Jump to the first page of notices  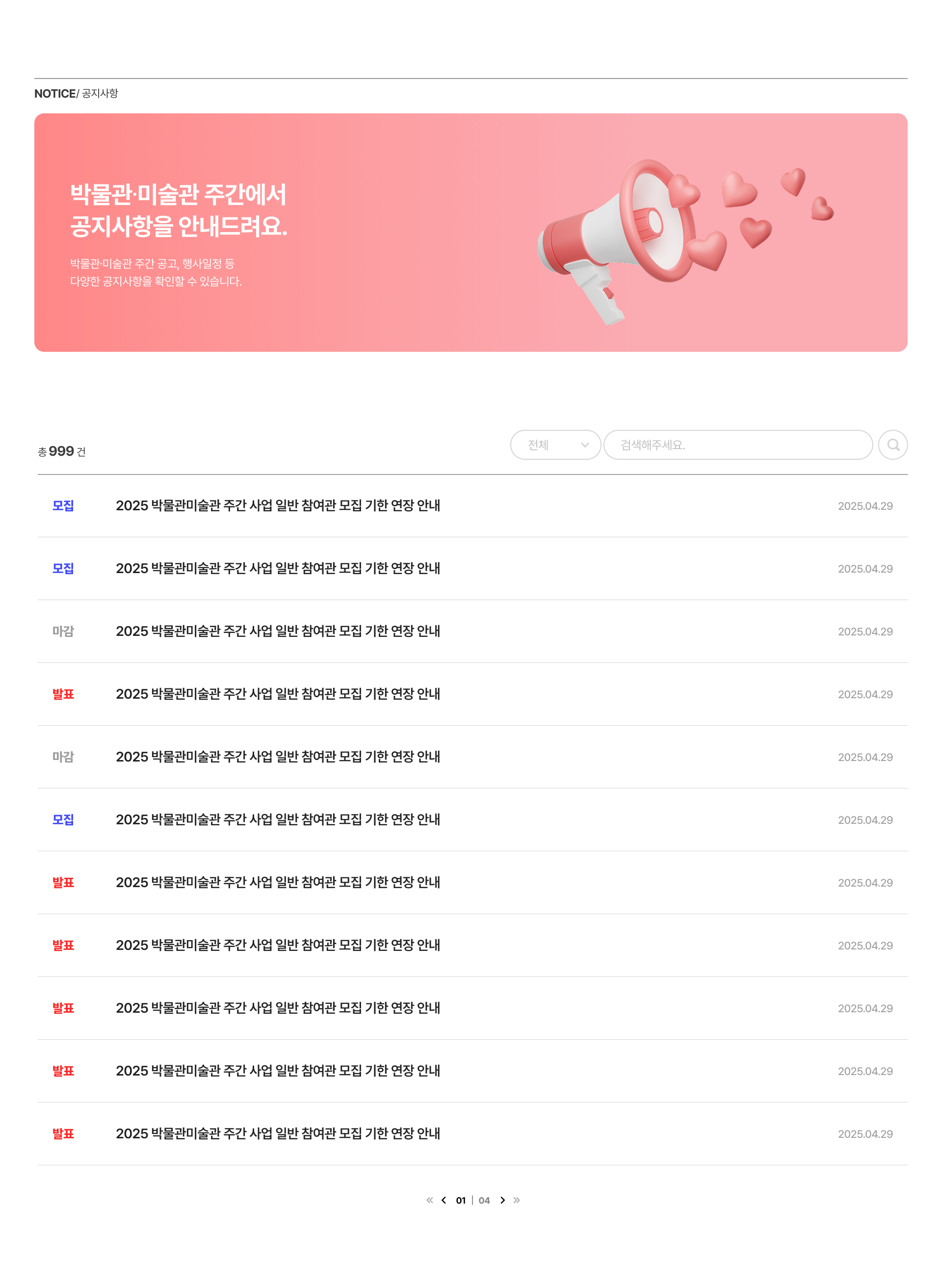pyautogui.click(x=429, y=1200)
